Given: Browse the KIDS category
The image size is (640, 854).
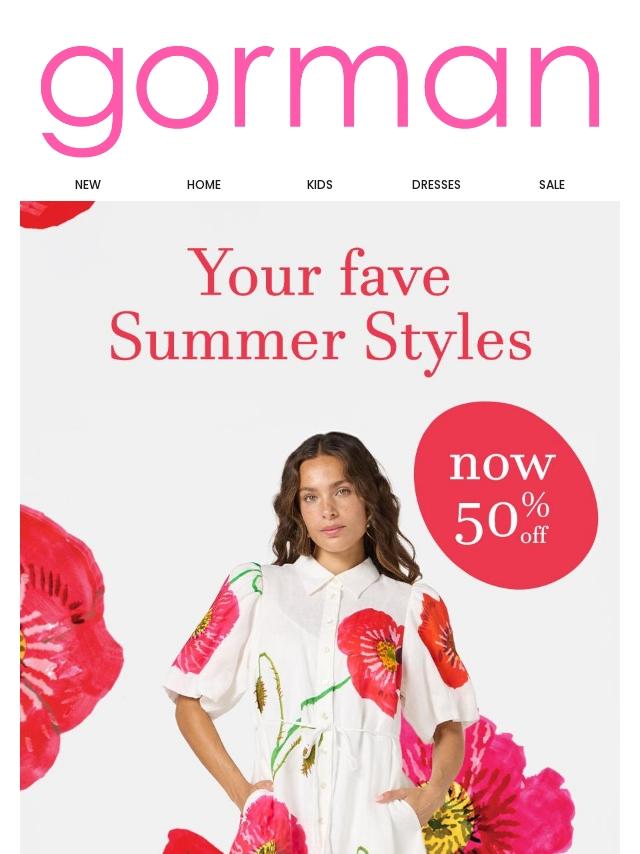Looking at the screenshot, I should coord(320,185).
